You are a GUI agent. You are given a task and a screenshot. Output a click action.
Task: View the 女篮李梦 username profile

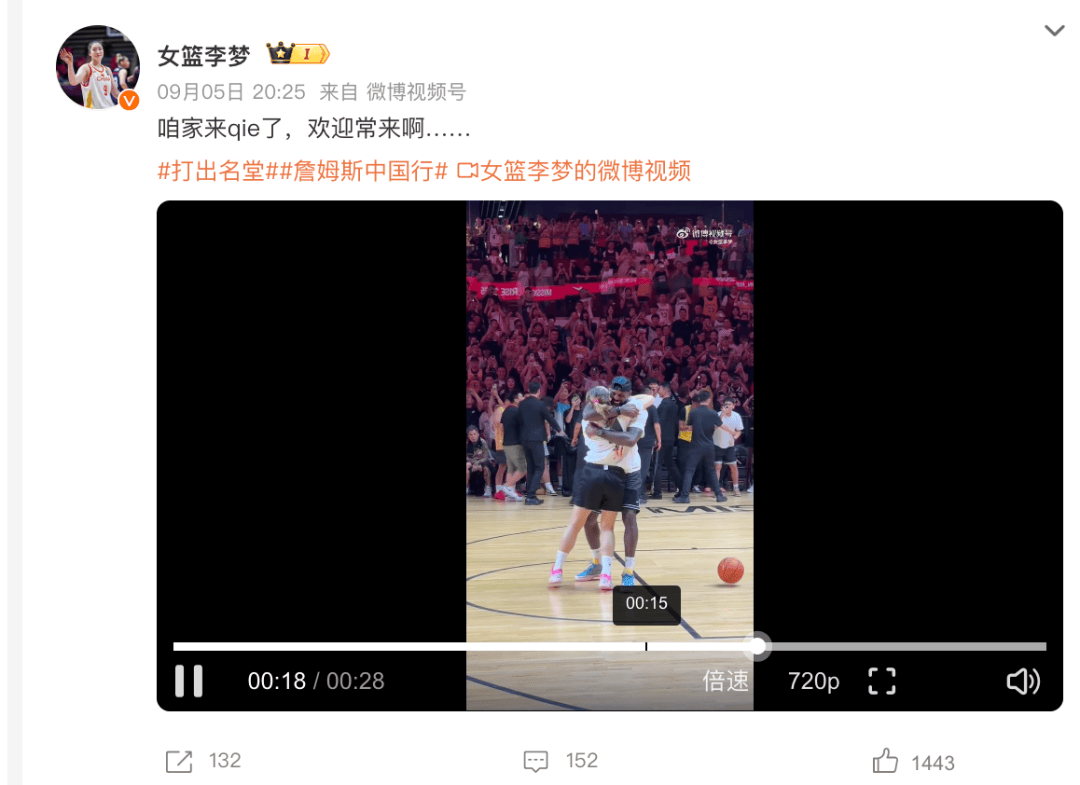204,55
